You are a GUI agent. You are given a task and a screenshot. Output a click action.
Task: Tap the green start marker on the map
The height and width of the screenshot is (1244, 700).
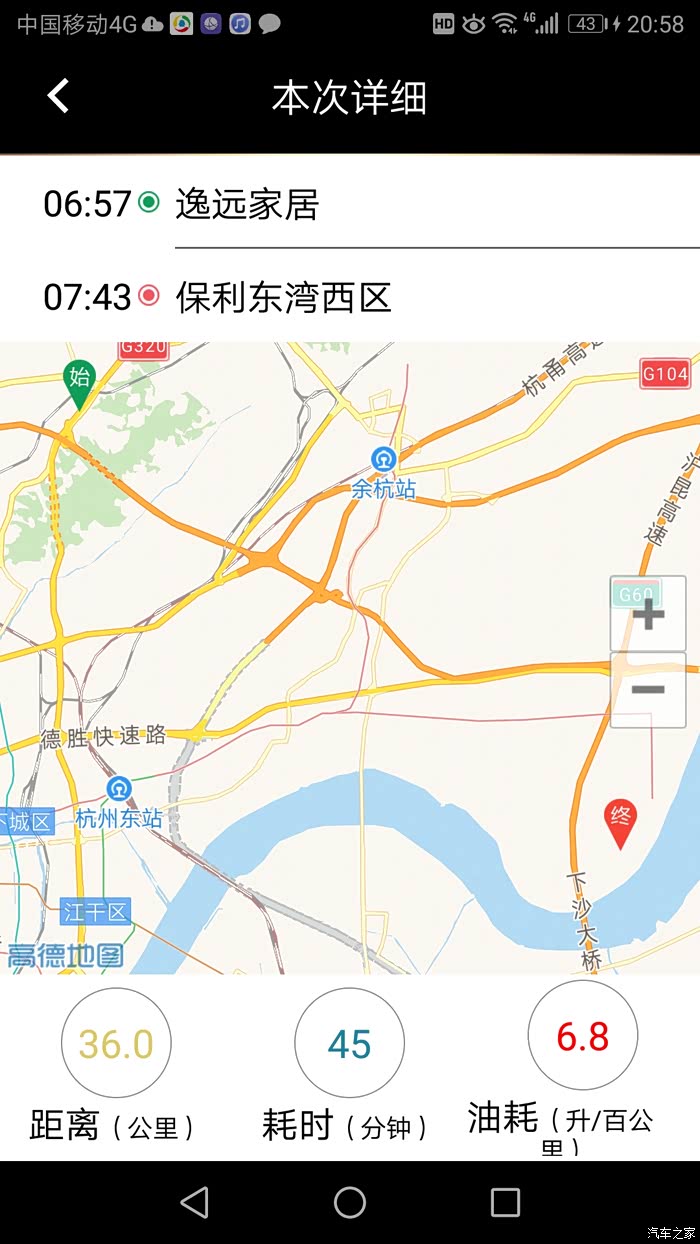tap(79, 382)
